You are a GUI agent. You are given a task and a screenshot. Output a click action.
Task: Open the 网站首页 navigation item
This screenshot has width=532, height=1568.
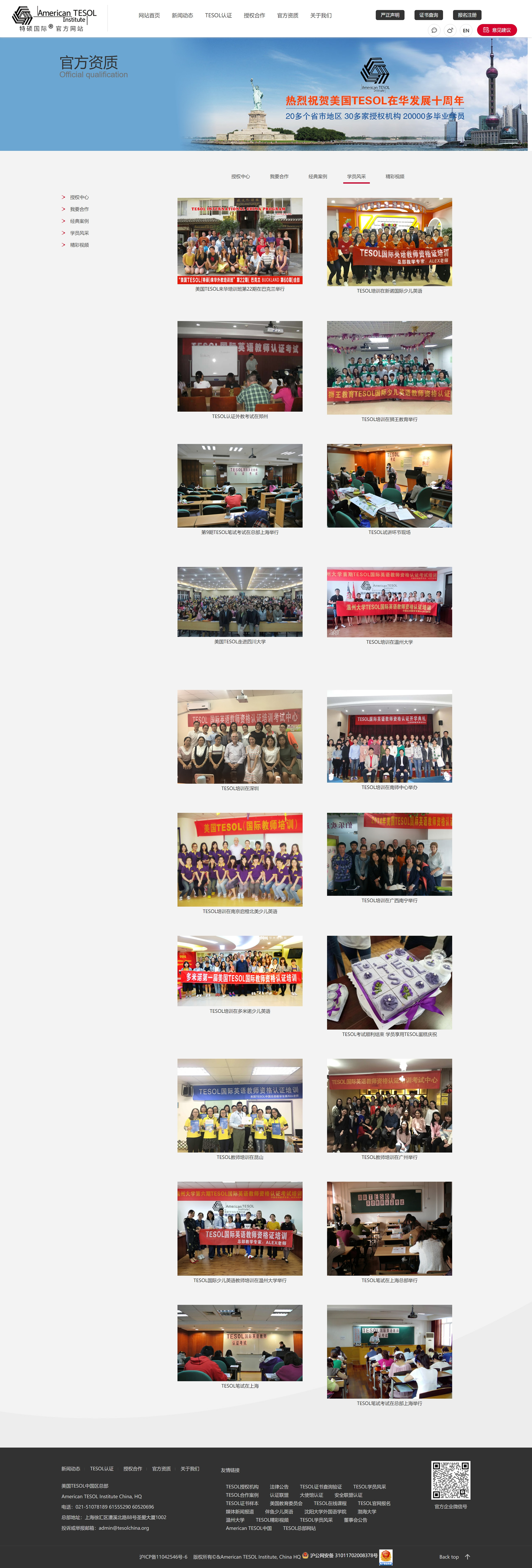[x=149, y=16]
